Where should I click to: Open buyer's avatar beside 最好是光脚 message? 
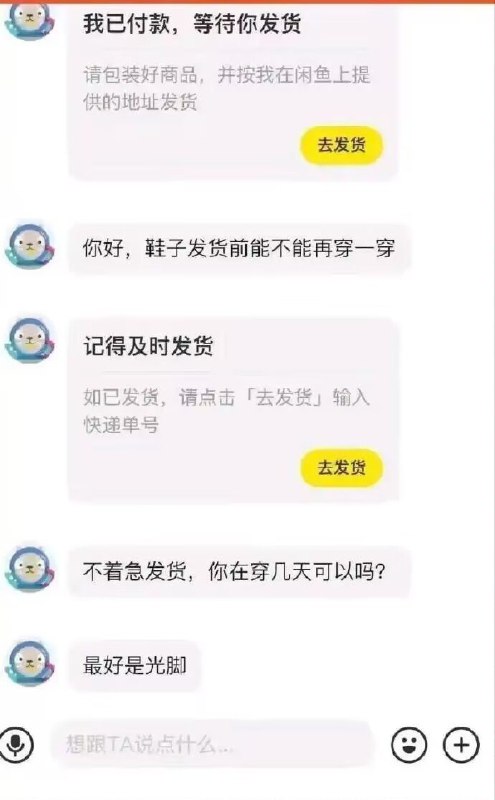[x=30, y=663]
